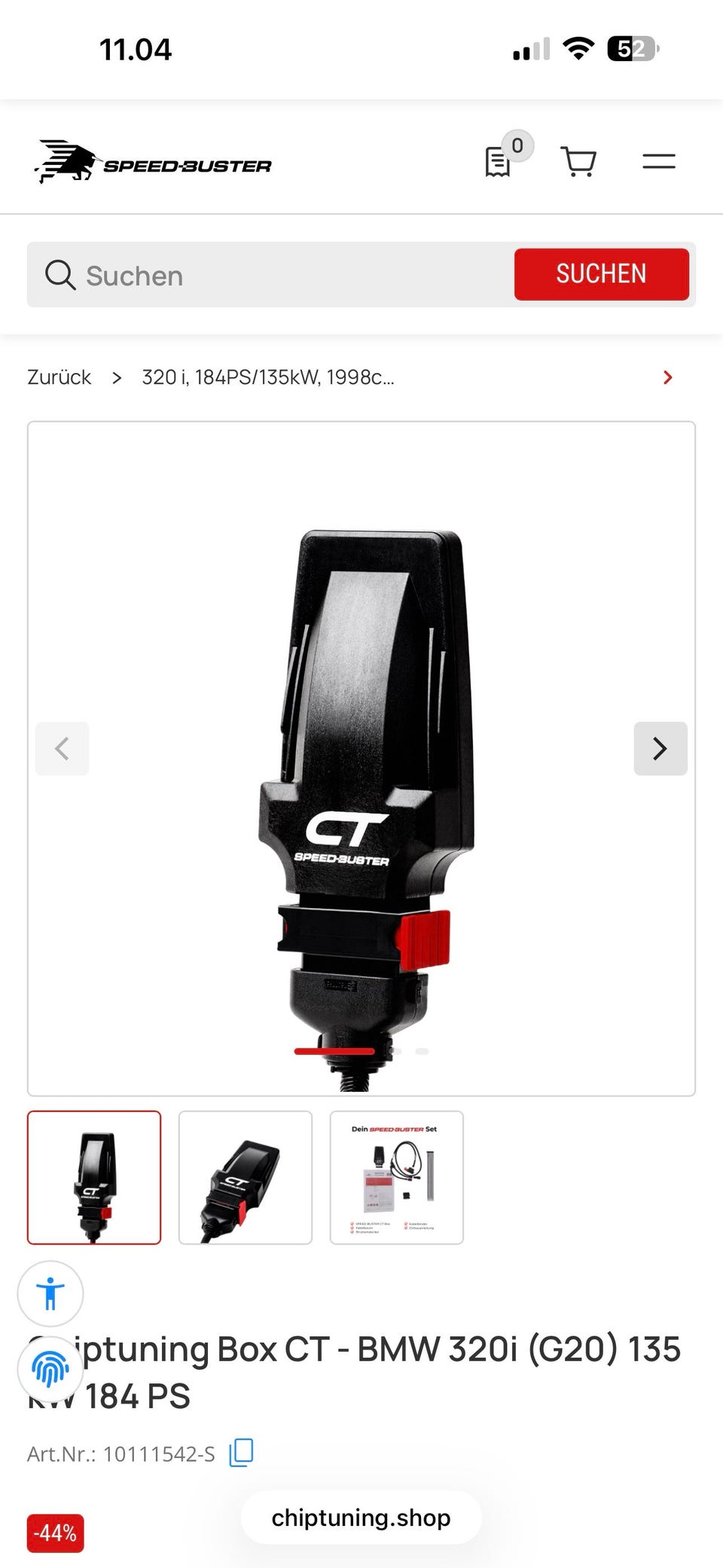Tap the Suchen search field
The width and height of the screenshot is (723, 1568).
(x=271, y=275)
